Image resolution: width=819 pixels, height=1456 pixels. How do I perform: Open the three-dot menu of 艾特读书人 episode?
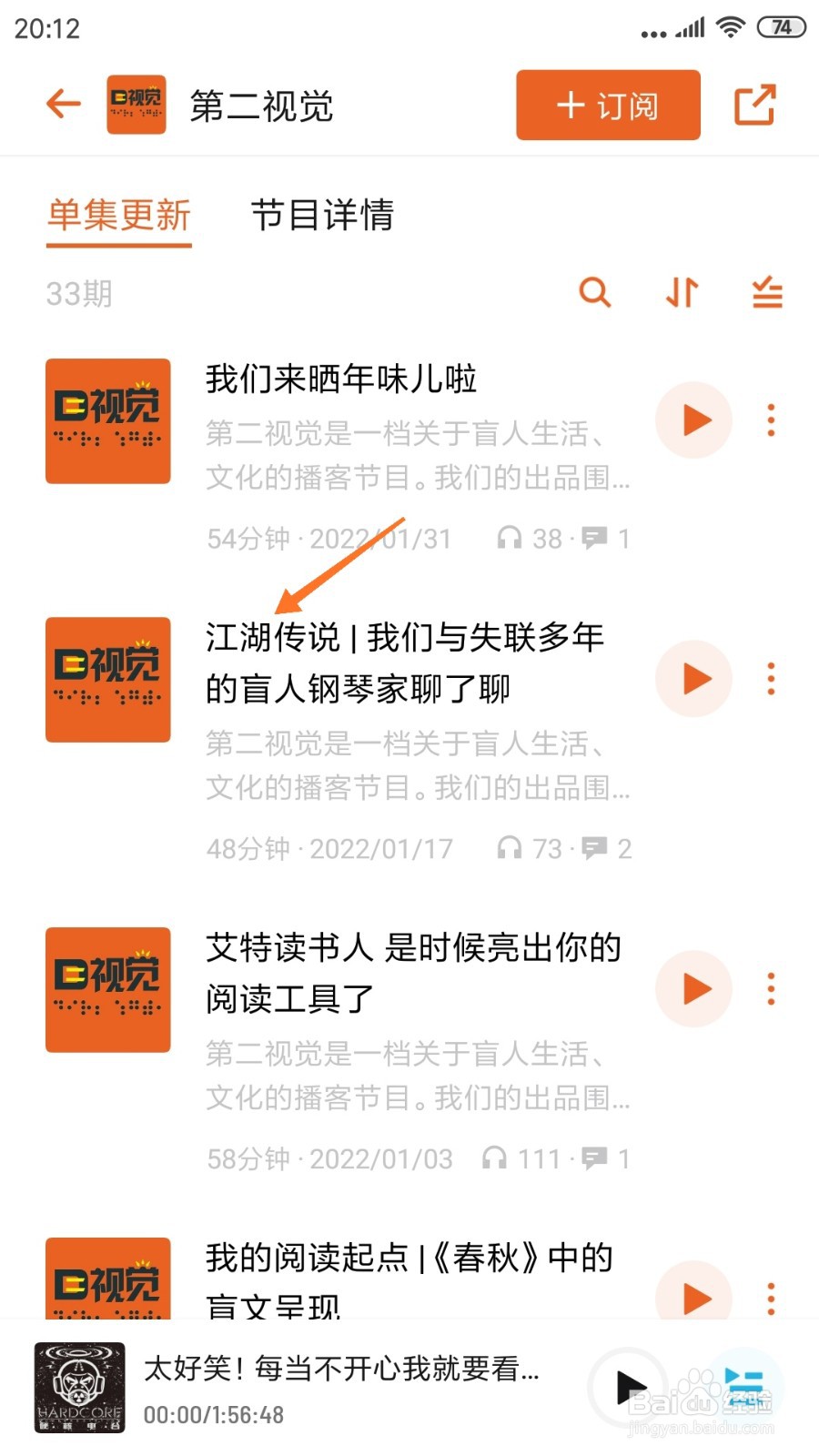[770, 989]
